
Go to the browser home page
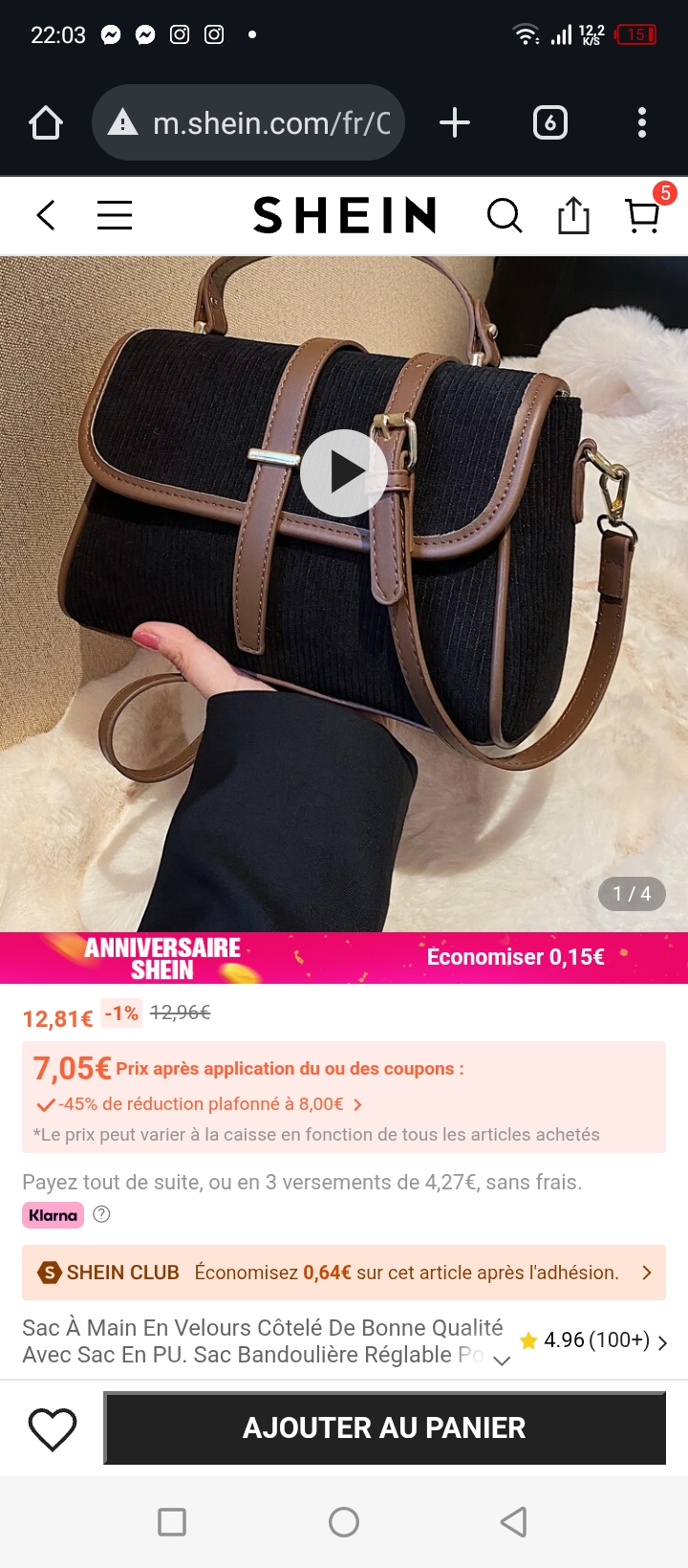click(46, 123)
